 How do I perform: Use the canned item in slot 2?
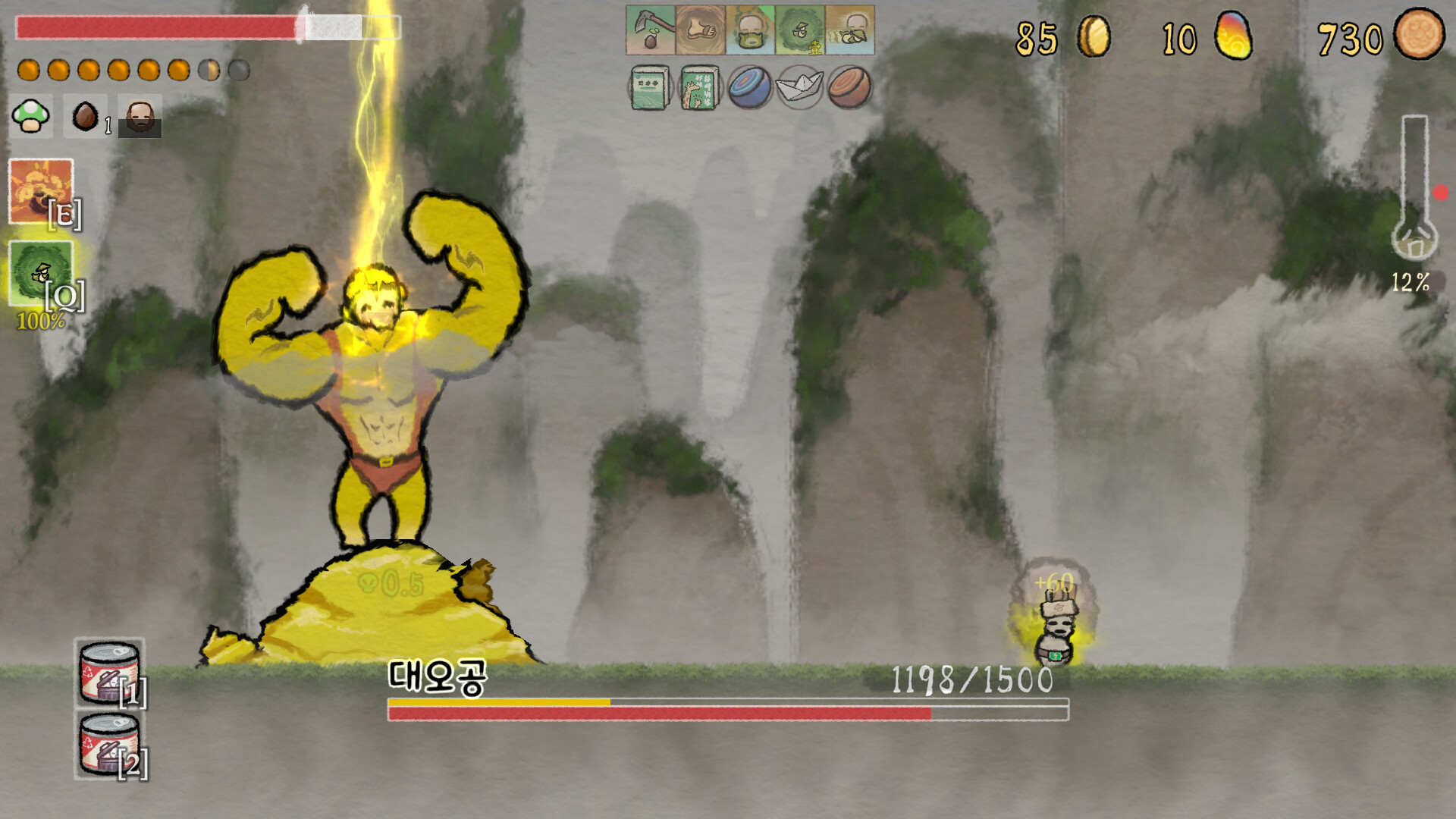click(109, 744)
